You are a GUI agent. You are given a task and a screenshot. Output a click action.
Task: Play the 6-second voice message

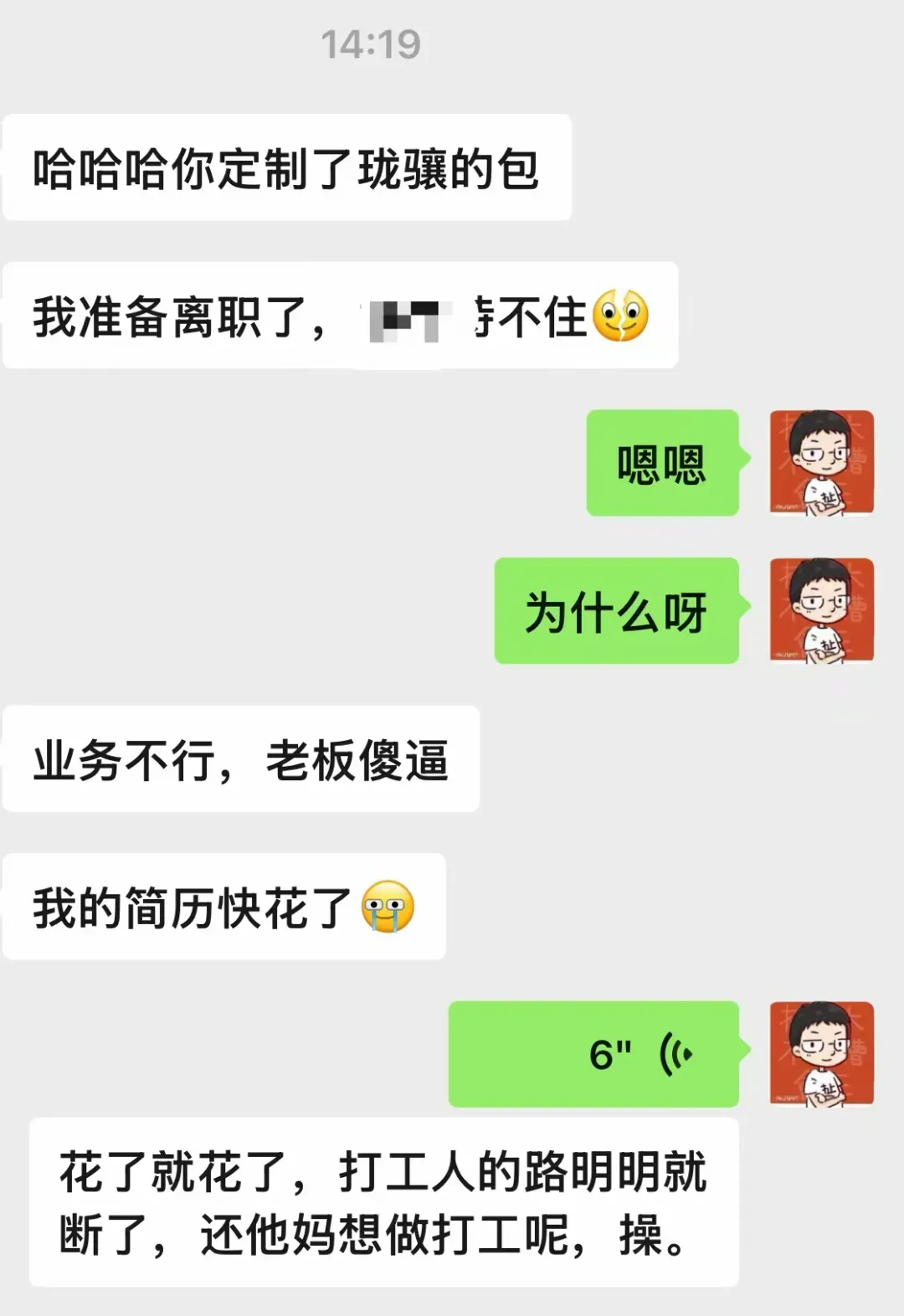tap(594, 1053)
